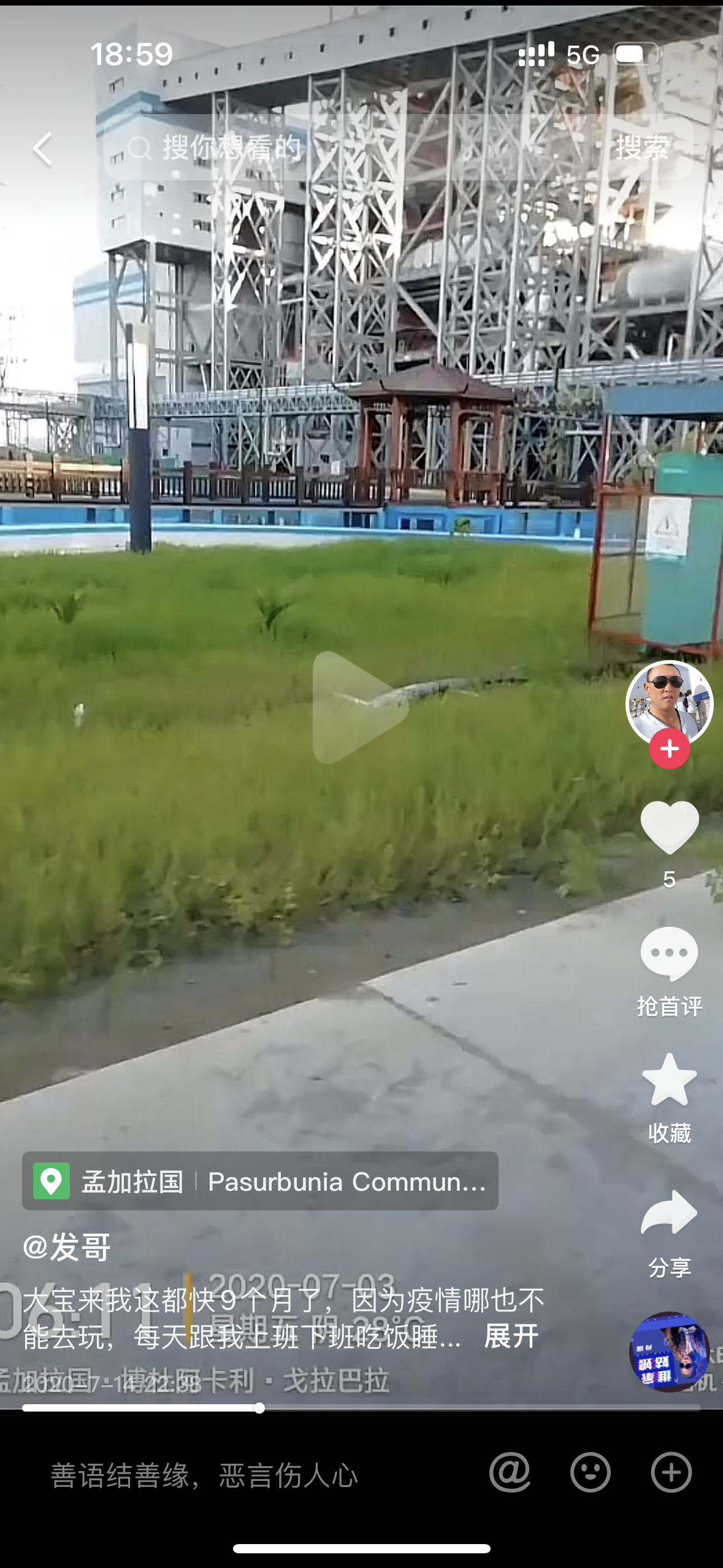Mention someone with the @ icon
The image size is (723, 1568).
pyautogui.click(x=510, y=1472)
